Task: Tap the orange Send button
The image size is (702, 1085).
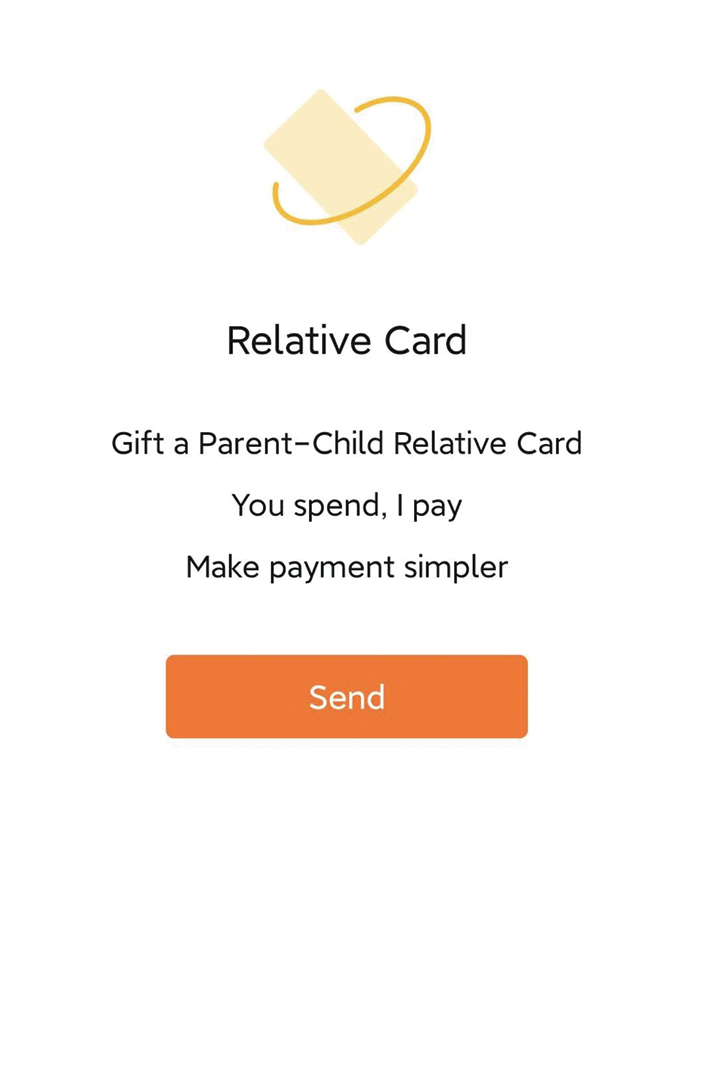Action: [x=346, y=696]
